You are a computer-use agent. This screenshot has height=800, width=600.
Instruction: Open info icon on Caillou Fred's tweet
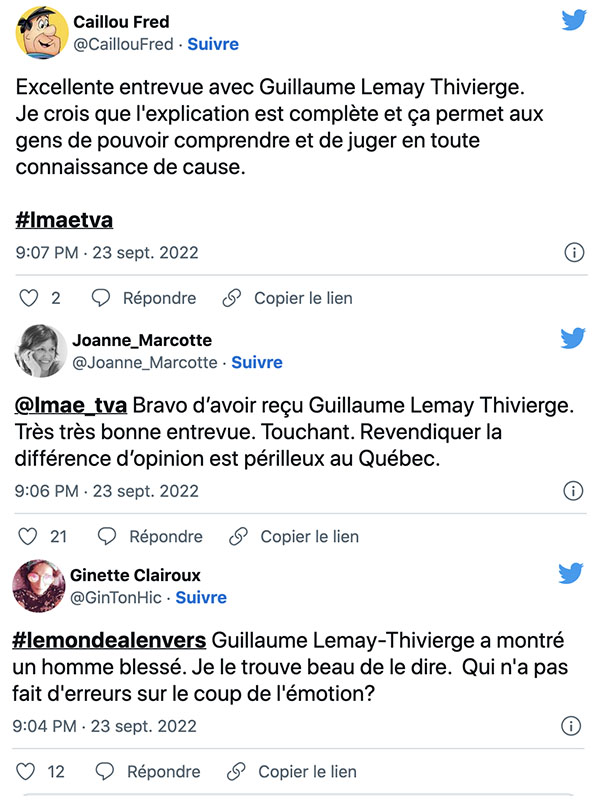coord(574,253)
